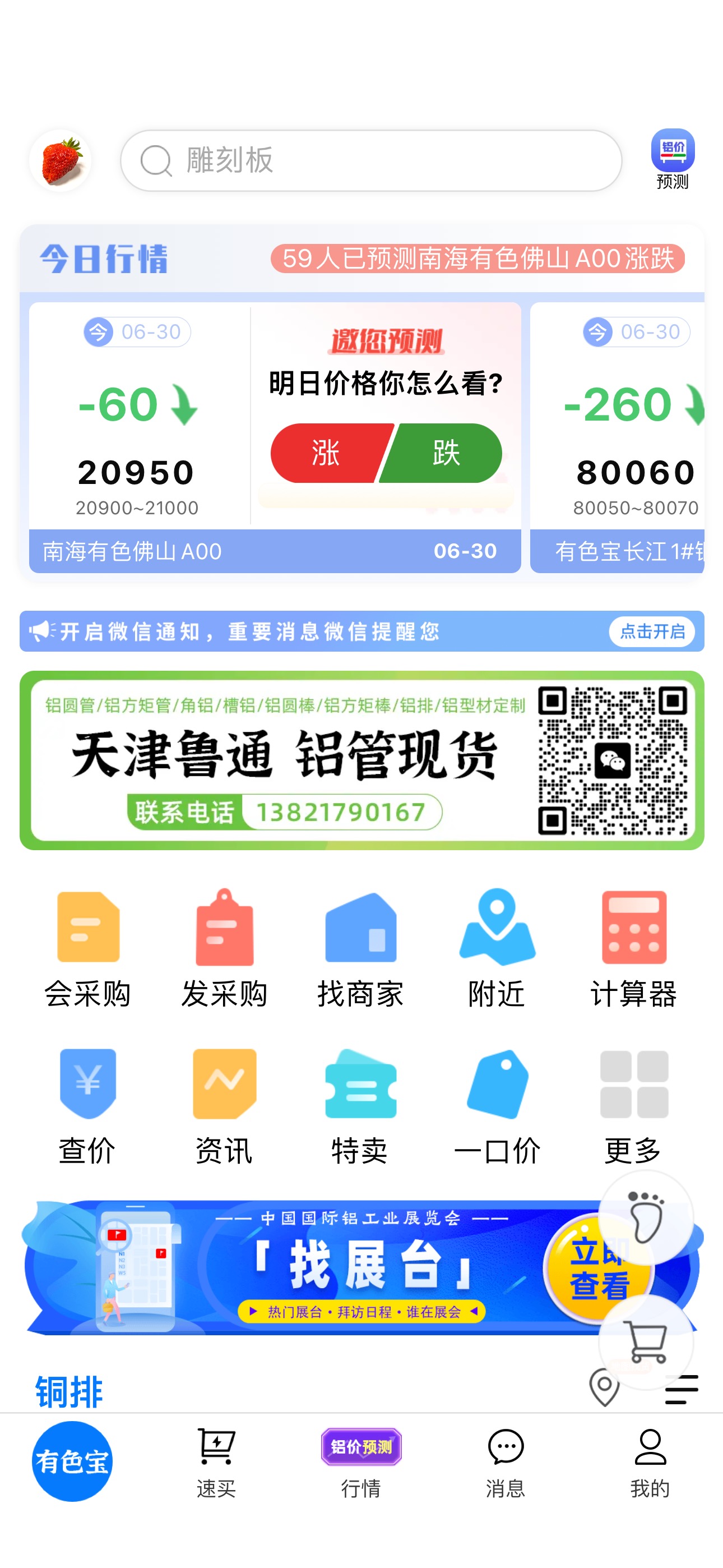This screenshot has height=1568, width=723.
Task: Open 更多 for more shortcuts
Action: [633, 1106]
